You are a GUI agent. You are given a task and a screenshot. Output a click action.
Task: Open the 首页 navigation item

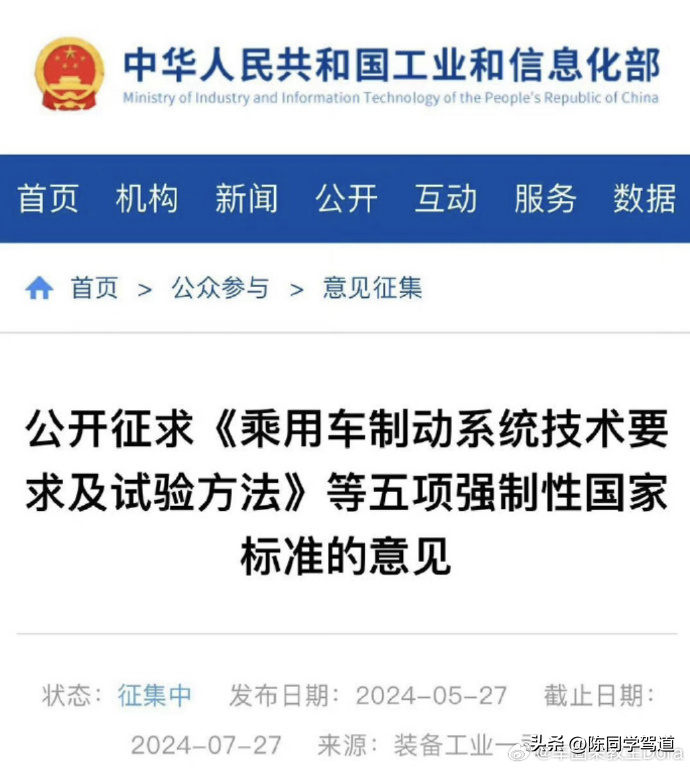[x=48, y=199]
